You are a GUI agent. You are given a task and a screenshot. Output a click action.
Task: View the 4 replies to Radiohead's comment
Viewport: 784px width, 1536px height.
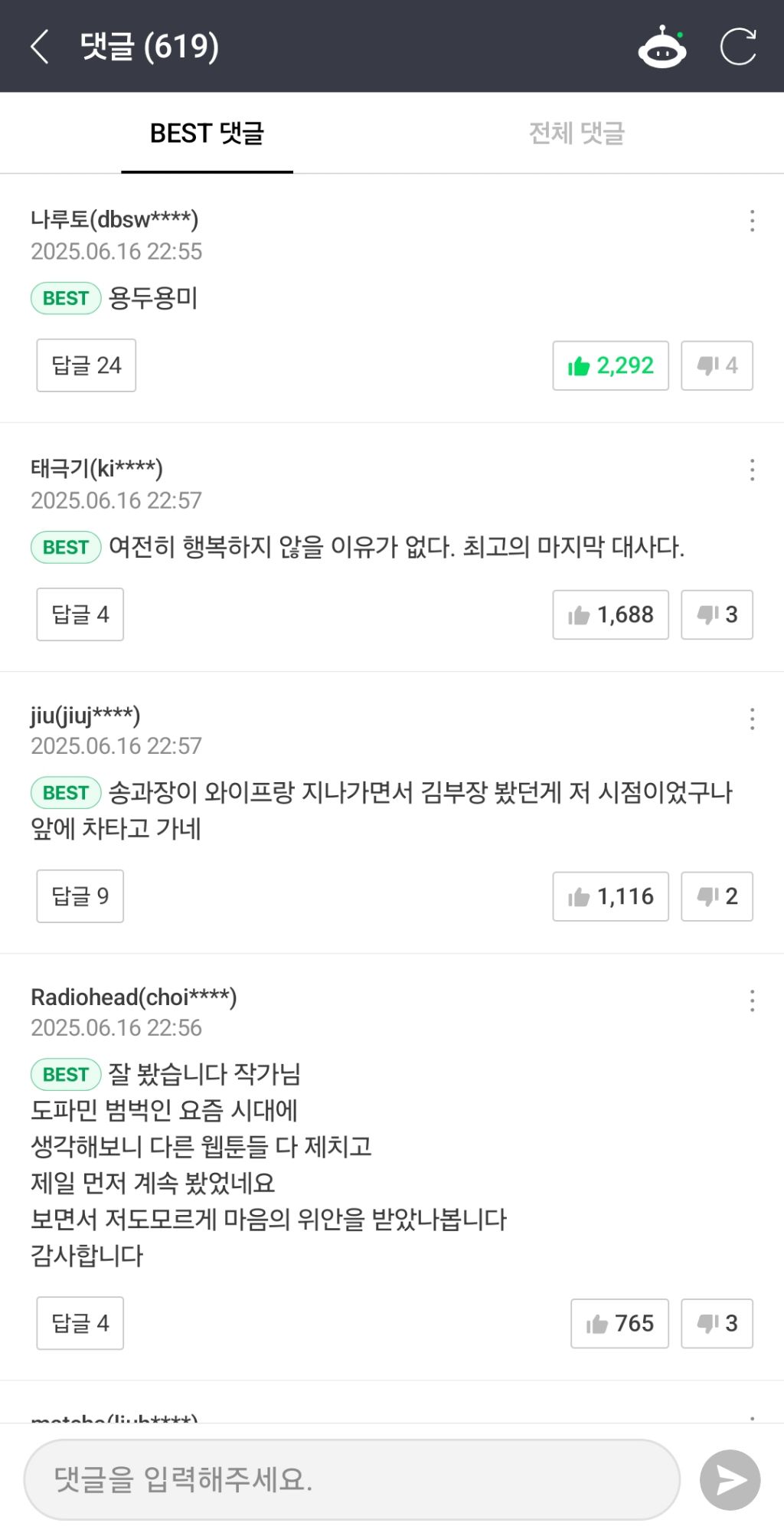[80, 1323]
